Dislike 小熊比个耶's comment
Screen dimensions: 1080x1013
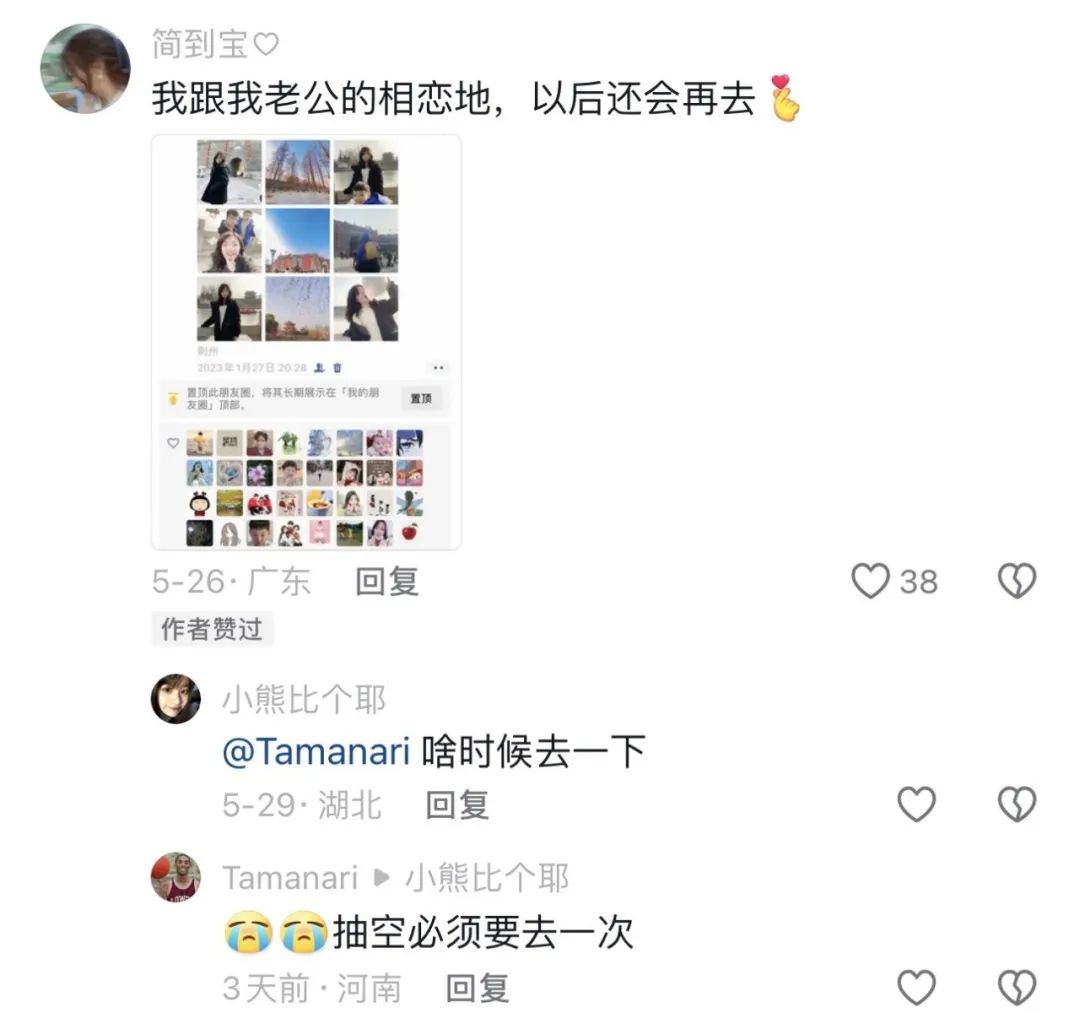[x=1017, y=805]
